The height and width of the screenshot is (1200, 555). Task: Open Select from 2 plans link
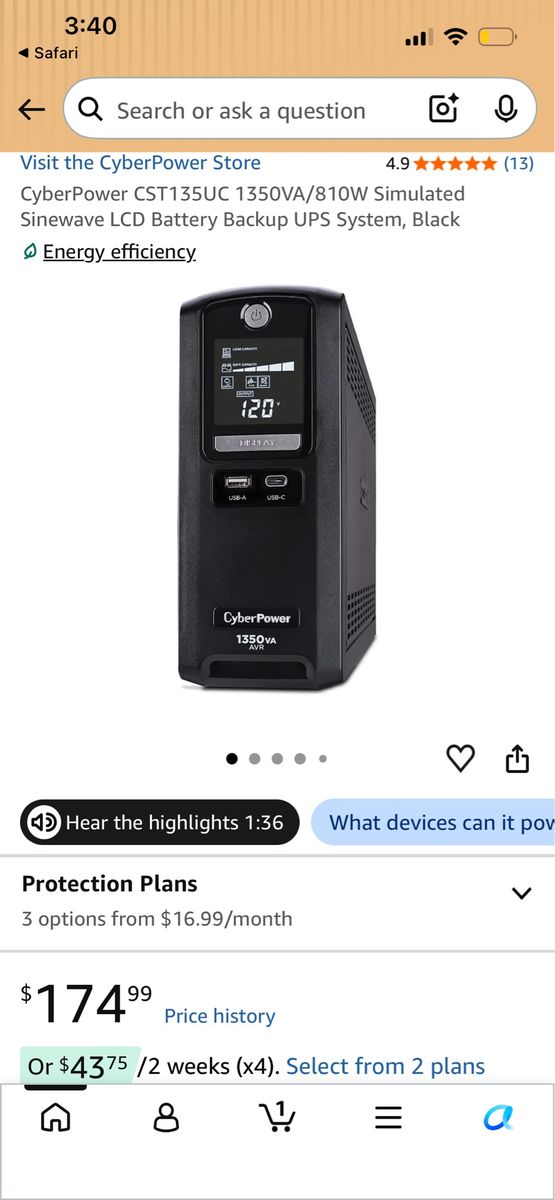[386, 1067]
